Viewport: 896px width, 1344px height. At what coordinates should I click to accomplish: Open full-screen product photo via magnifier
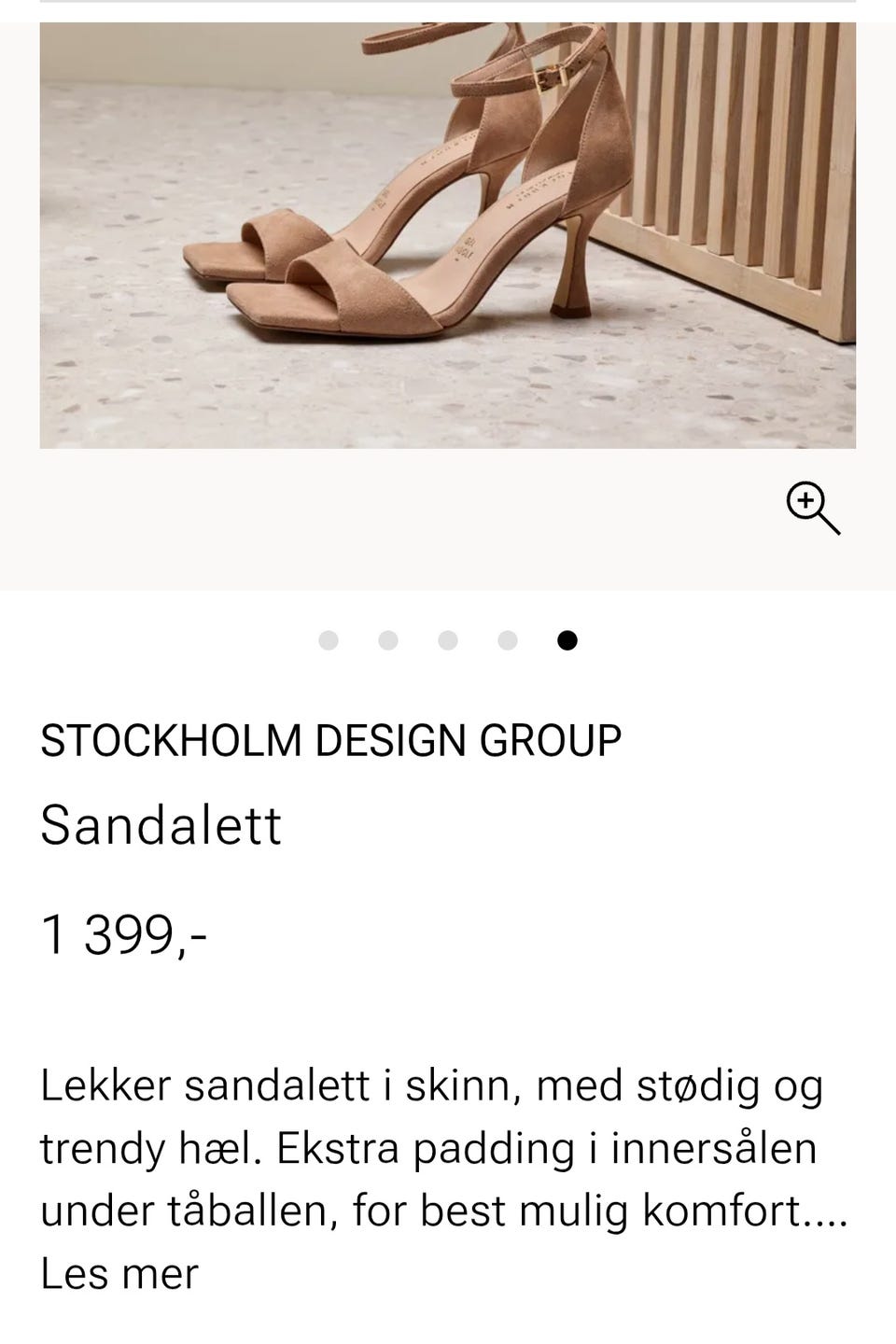coord(814,510)
